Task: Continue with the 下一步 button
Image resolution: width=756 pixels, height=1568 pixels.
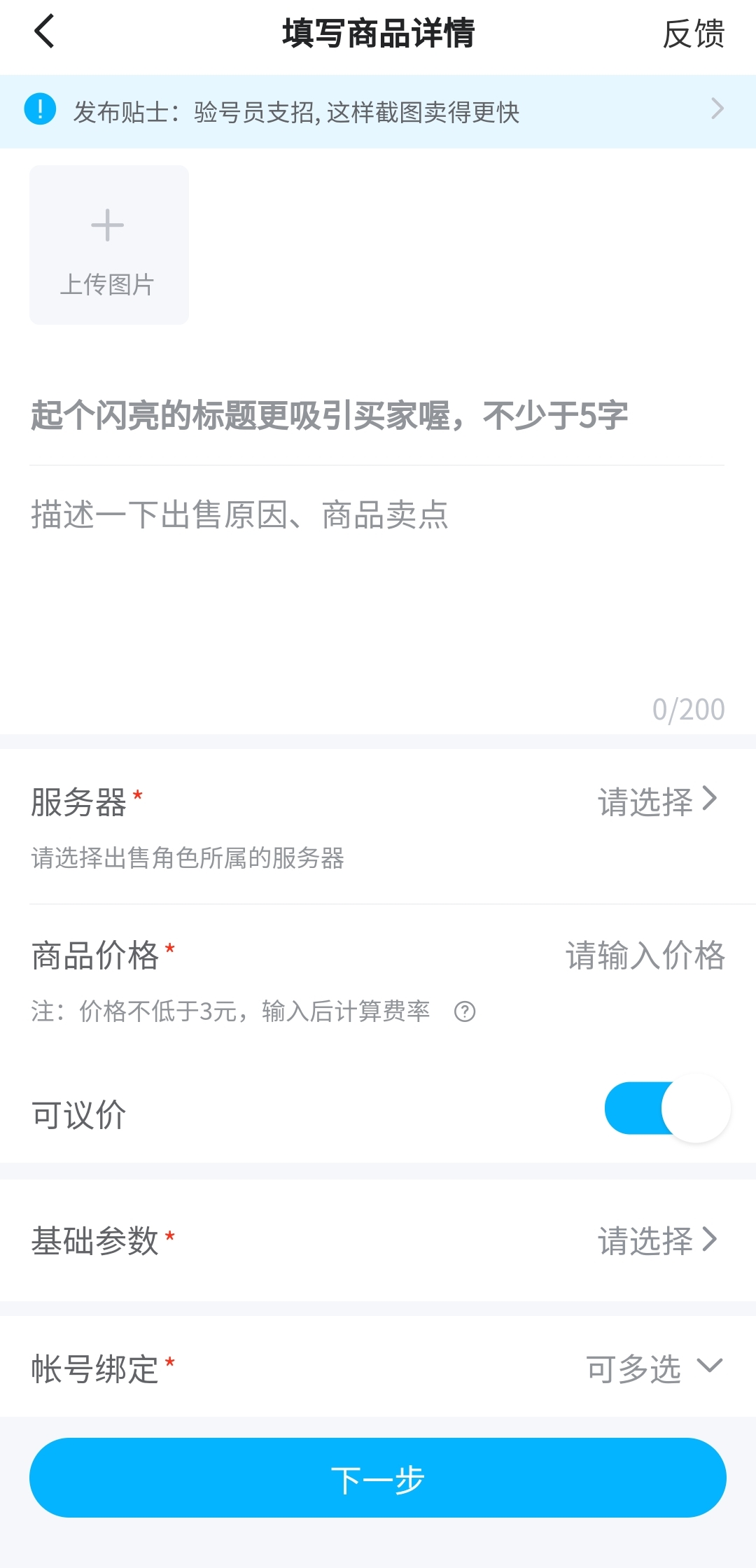Action: [x=378, y=1478]
